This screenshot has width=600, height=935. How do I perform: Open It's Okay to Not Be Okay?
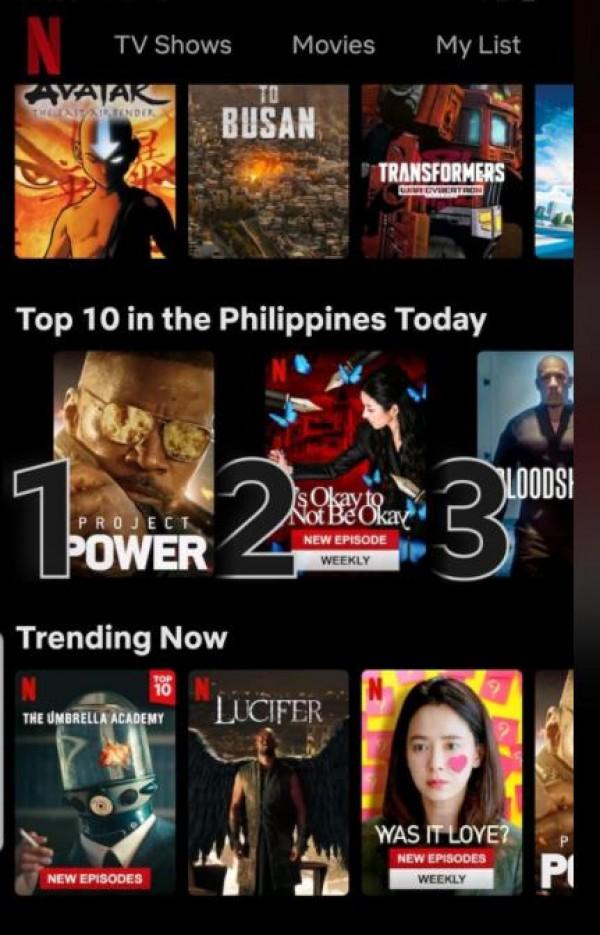(346, 462)
